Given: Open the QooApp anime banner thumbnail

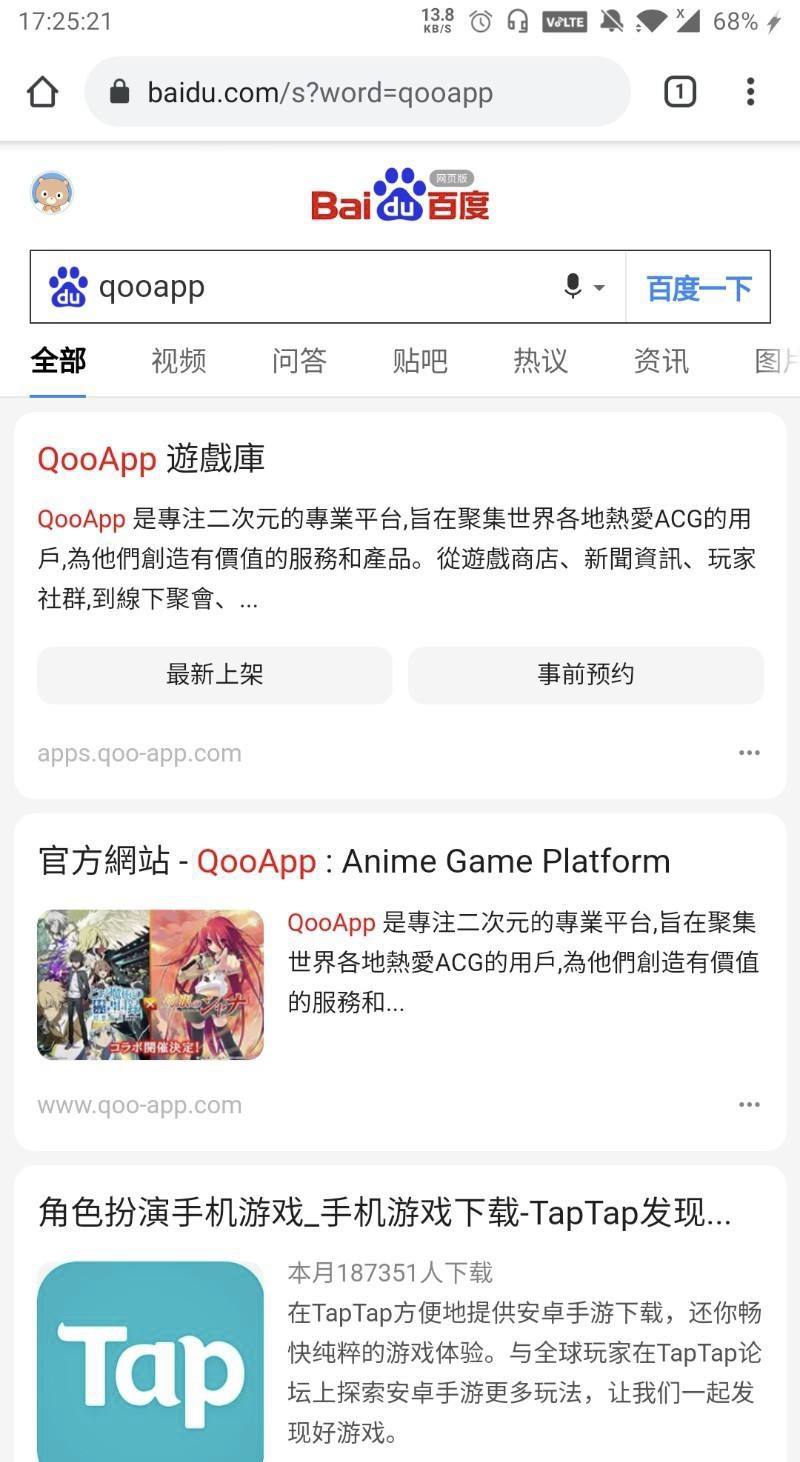Looking at the screenshot, I should click(x=150, y=984).
